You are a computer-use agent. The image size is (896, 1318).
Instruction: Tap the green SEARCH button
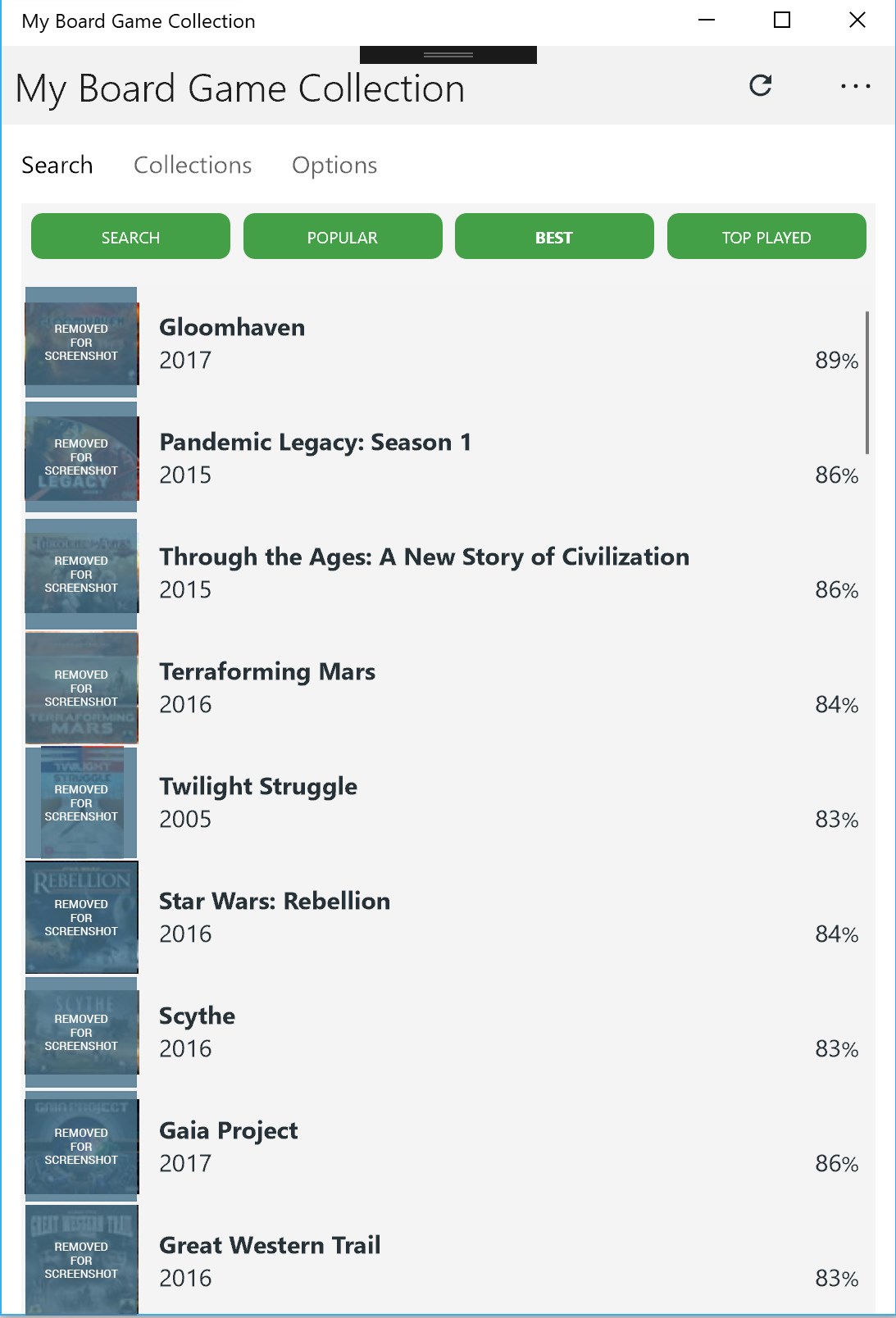(130, 237)
